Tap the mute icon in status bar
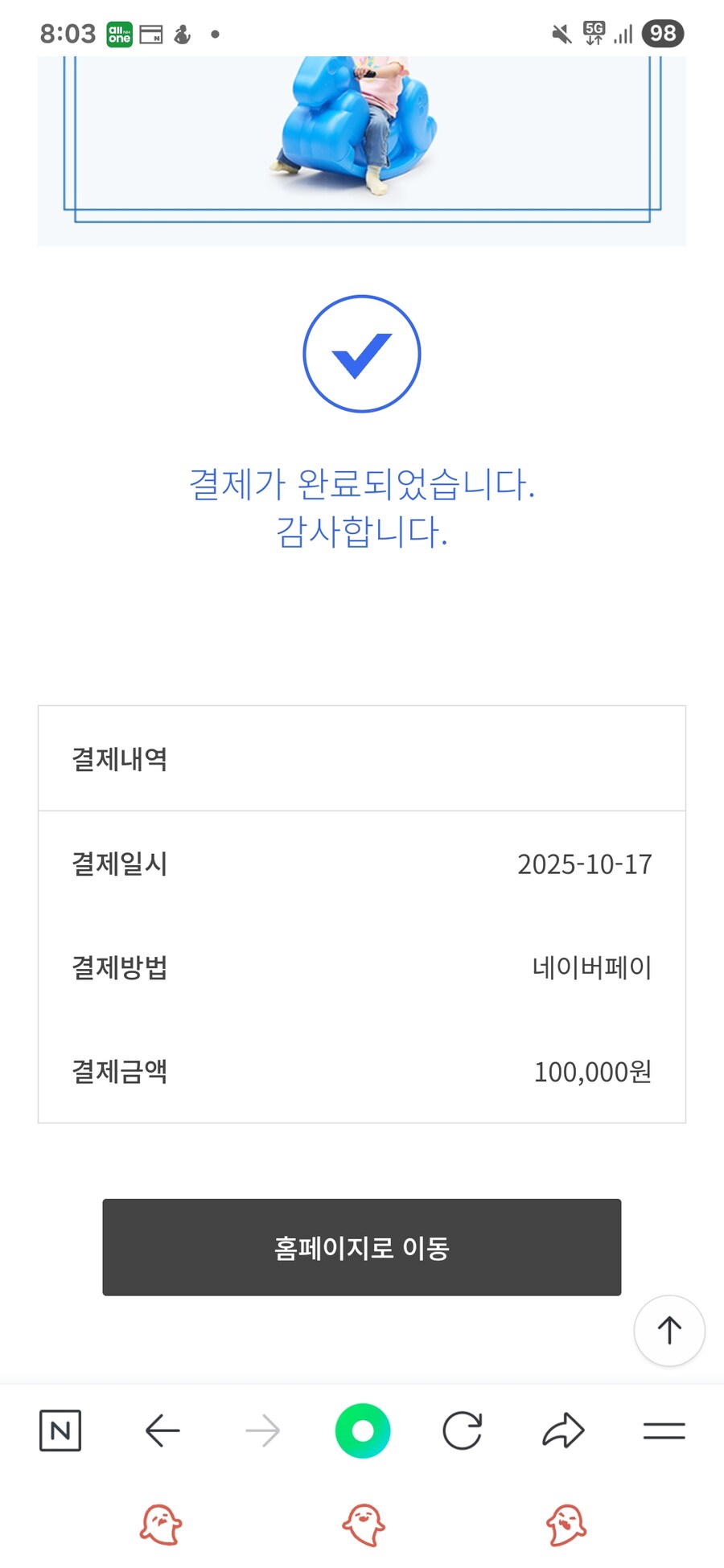Screen dimensions: 724x1568 (x=562, y=32)
